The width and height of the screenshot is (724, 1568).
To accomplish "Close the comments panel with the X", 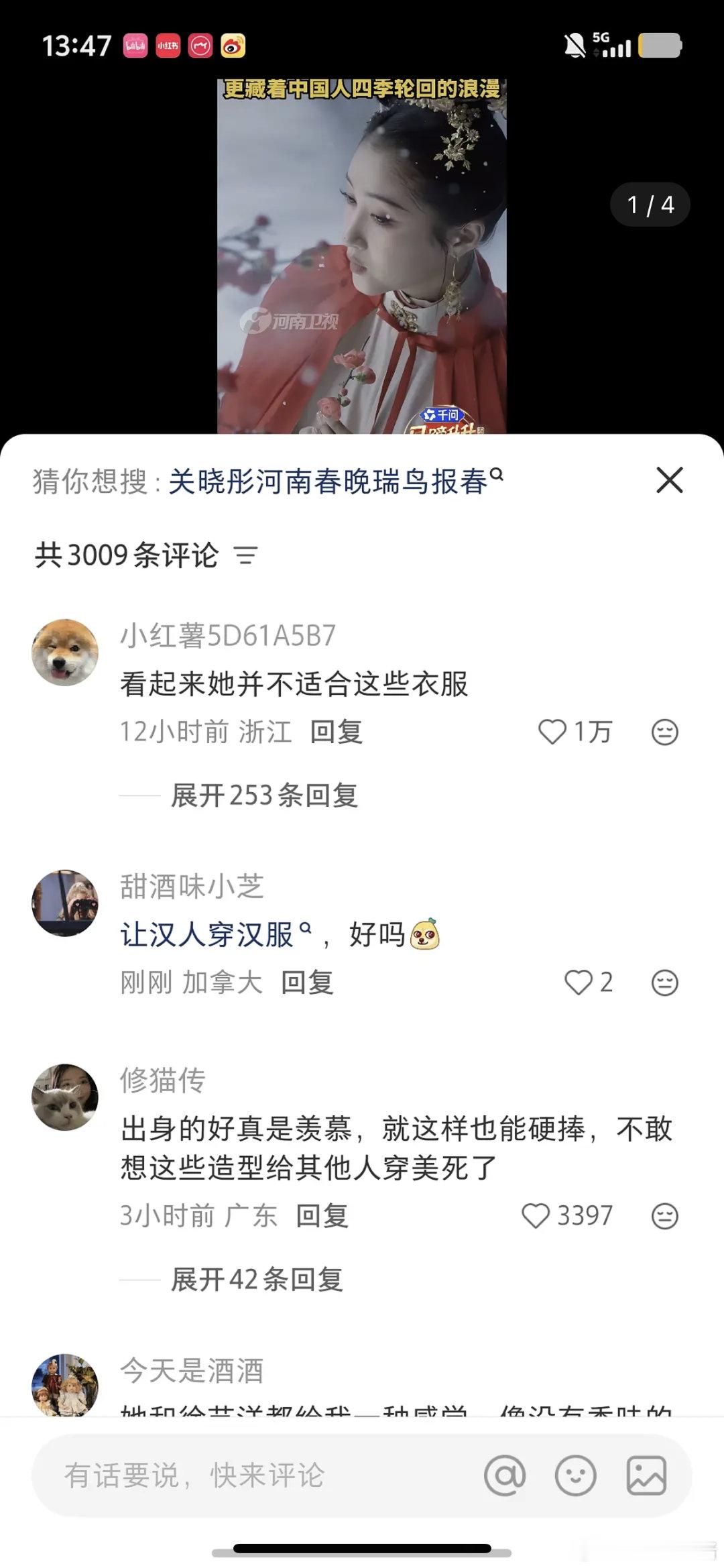I will (x=668, y=480).
